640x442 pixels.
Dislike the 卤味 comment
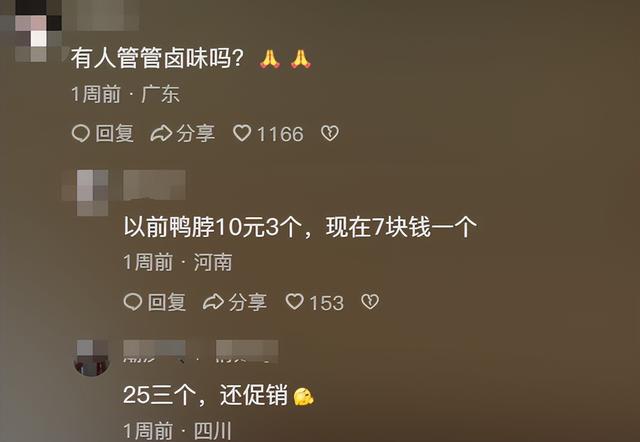point(330,133)
